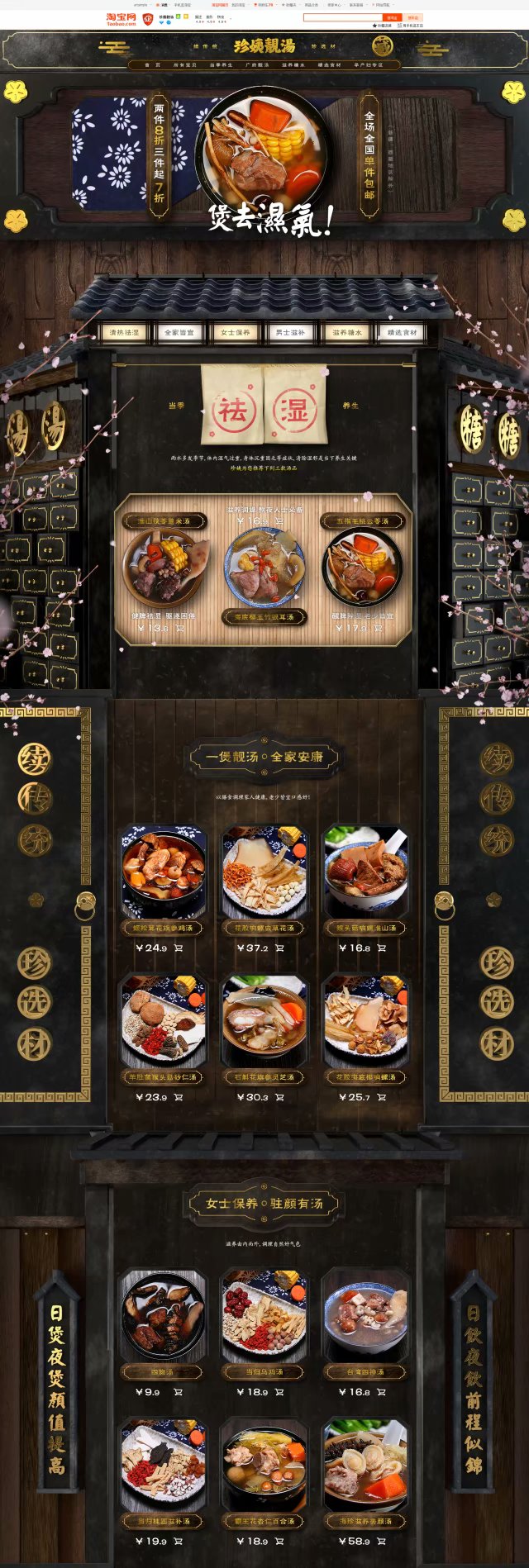Select the 全家皆宜 category tab
The height and width of the screenshot is (1568, 529).
(x=179, y=332)
